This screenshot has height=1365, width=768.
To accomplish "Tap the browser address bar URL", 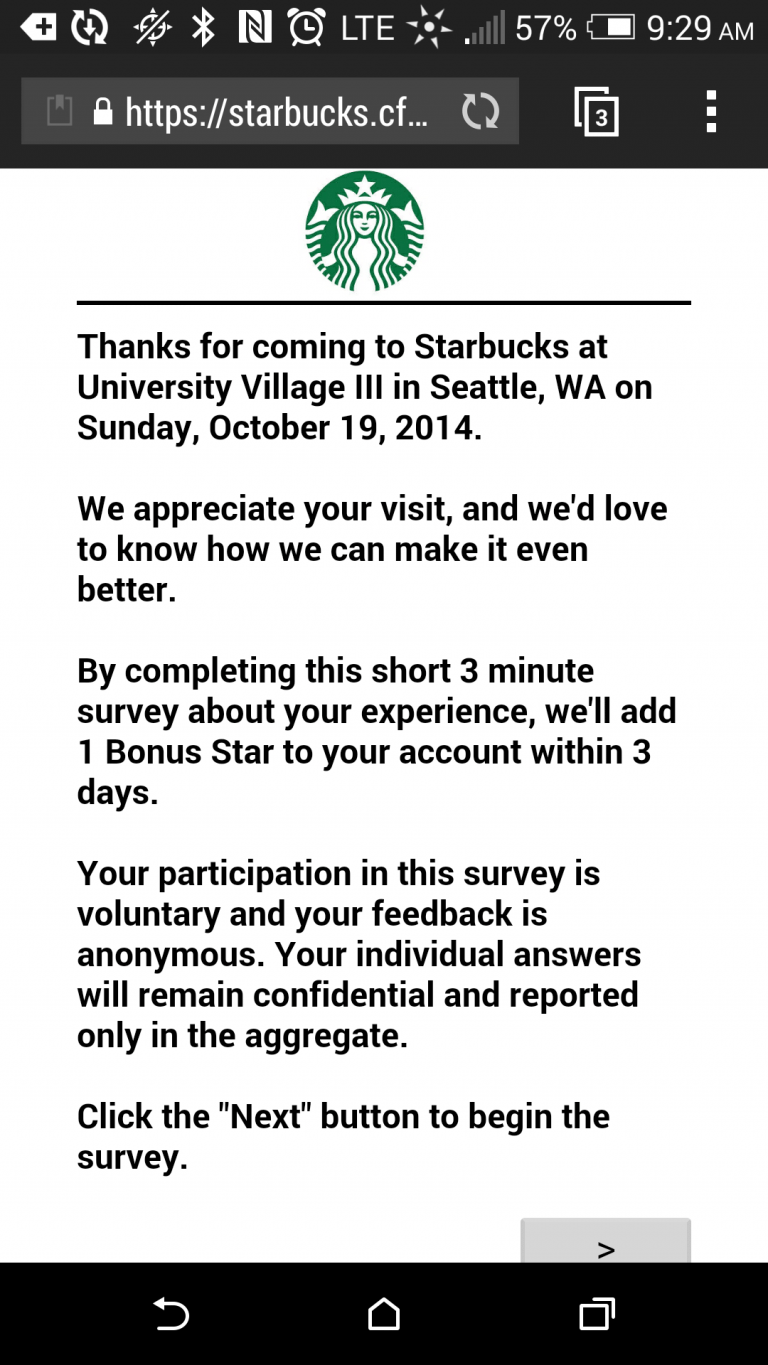I will 277,112.
